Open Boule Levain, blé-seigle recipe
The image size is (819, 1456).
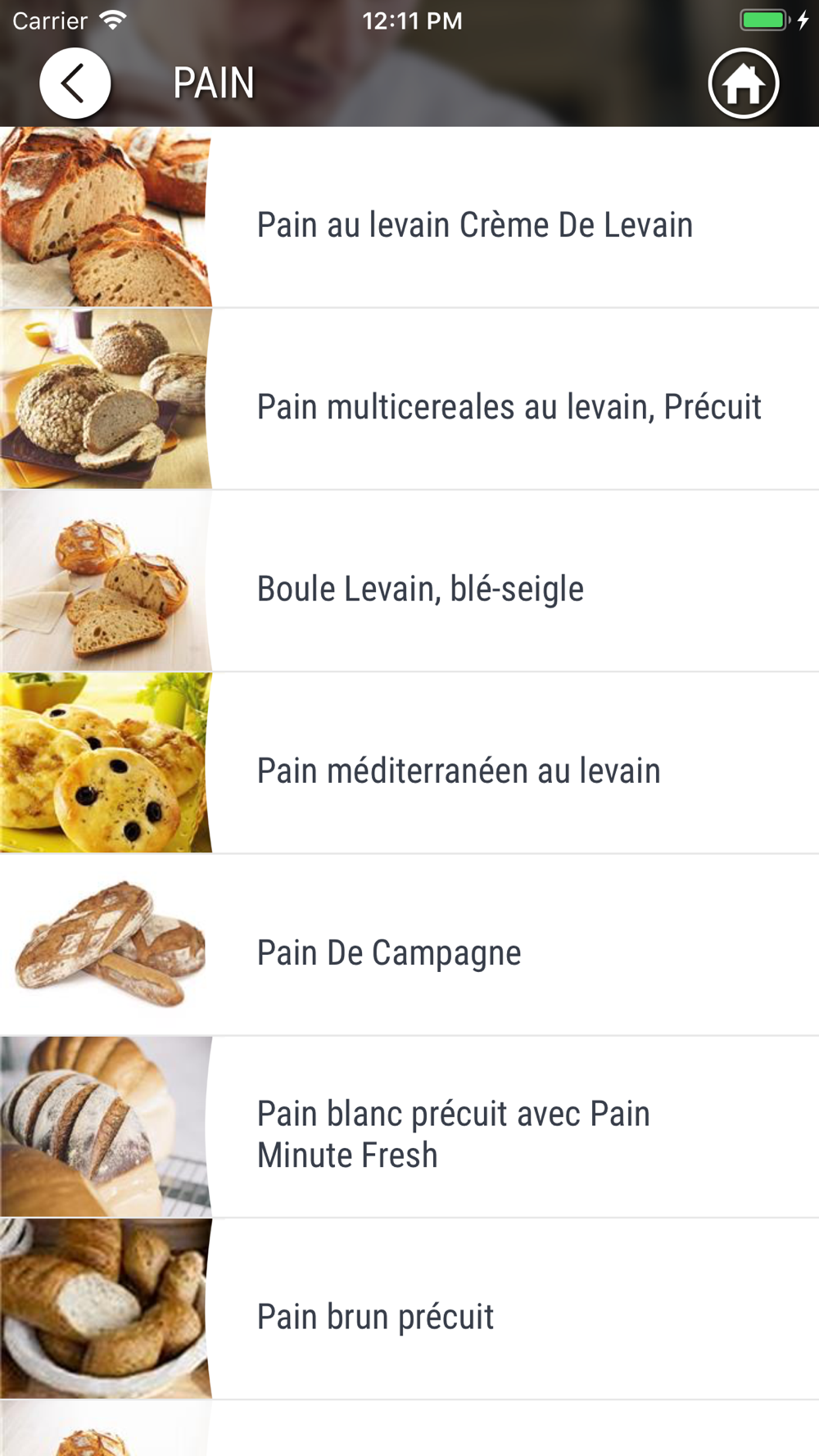[409, 581]
